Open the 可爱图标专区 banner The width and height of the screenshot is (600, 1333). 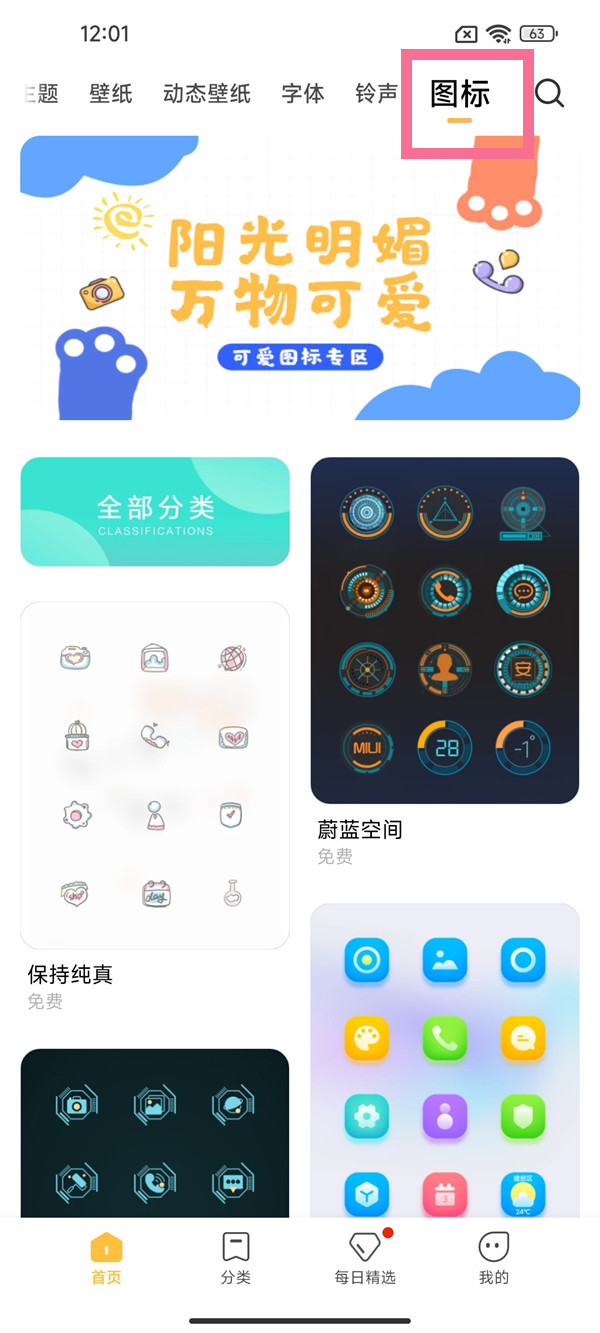300,278
